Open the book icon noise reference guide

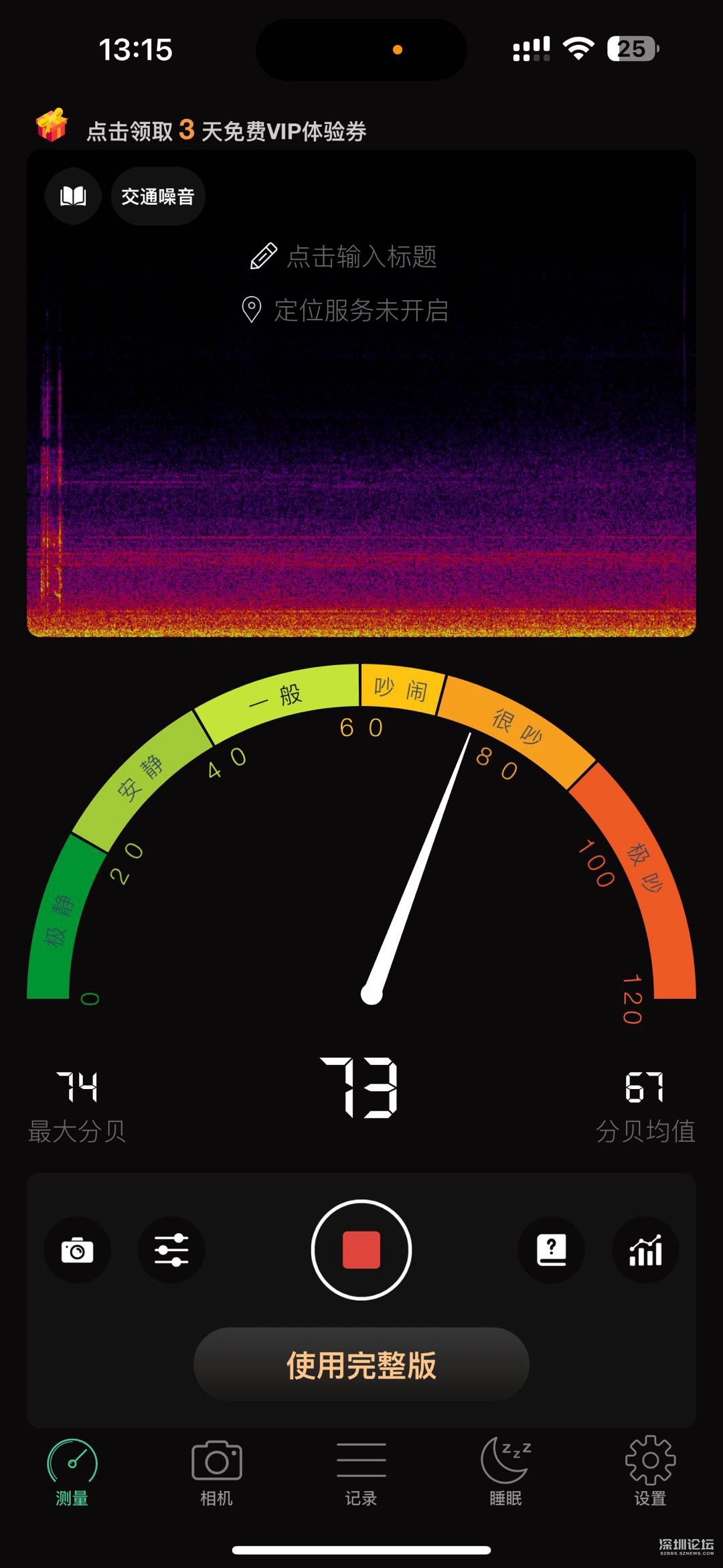(x=73, y=196)
